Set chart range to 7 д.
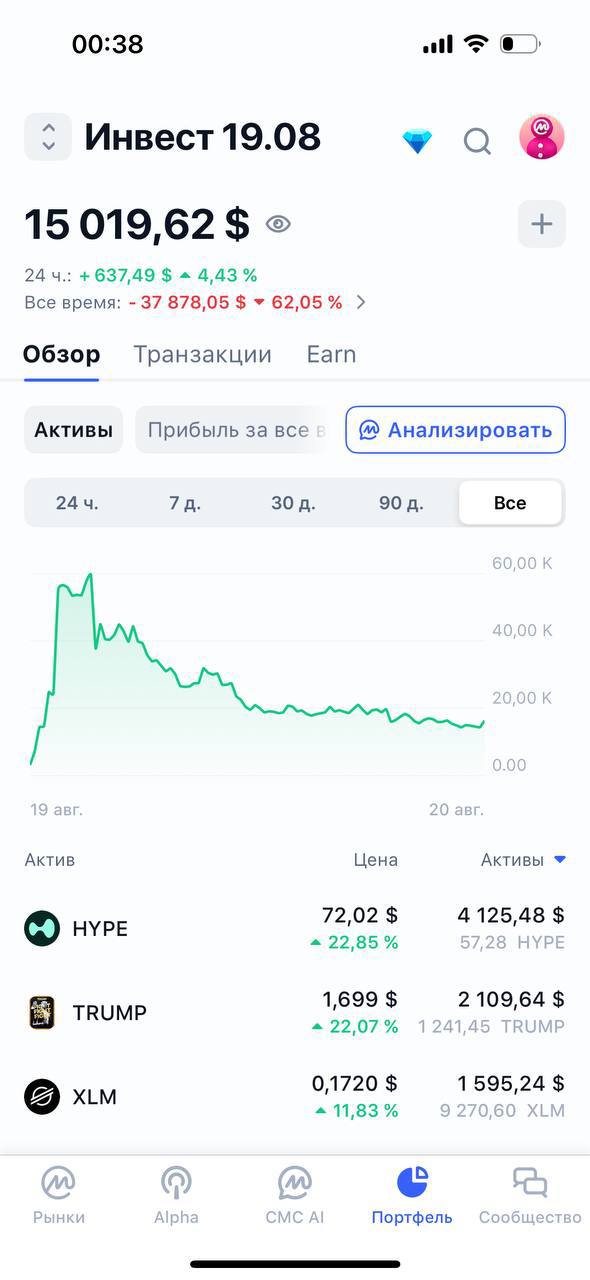590x1280 pixels. click(x=185, y=503)
